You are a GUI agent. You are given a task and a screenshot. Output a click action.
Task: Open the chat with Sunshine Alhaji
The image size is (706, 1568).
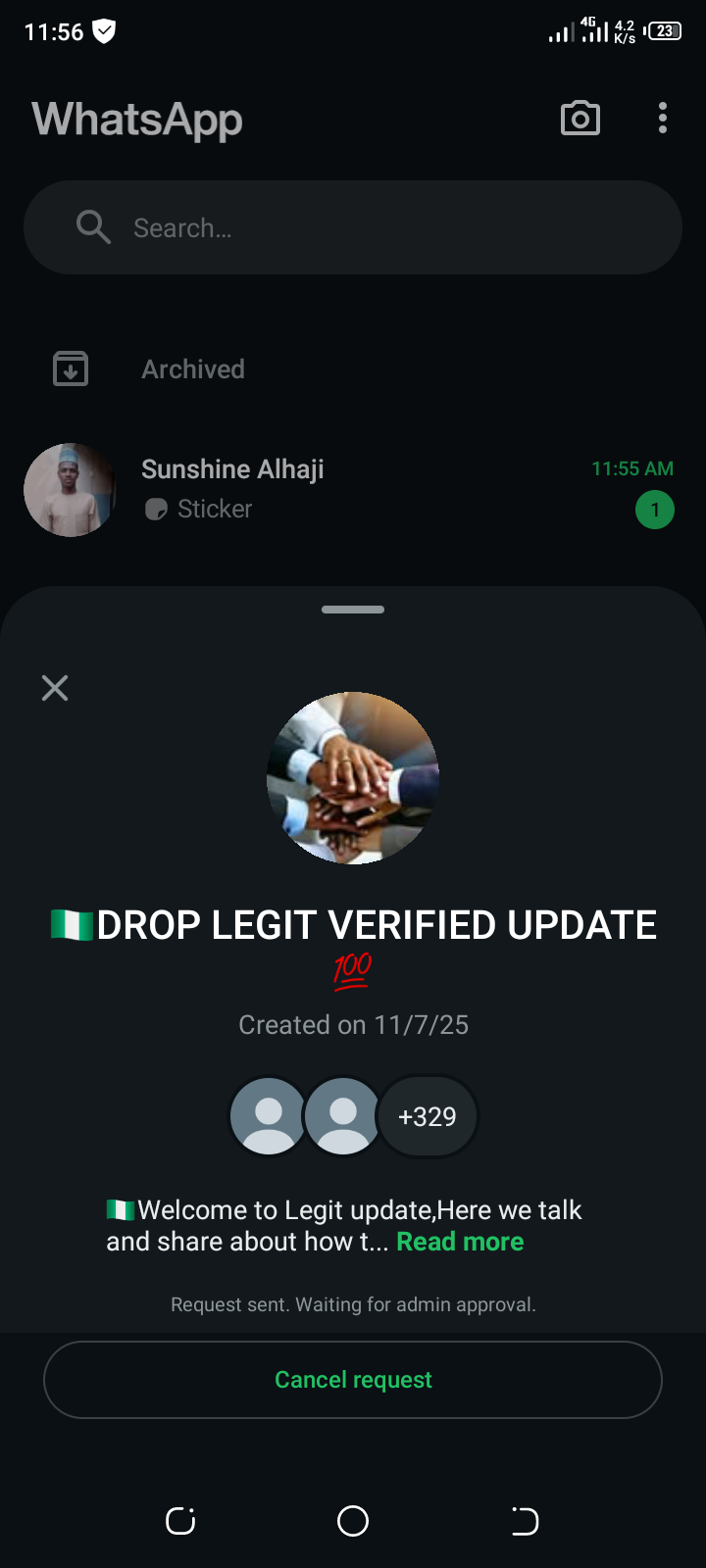pos(353,489)
